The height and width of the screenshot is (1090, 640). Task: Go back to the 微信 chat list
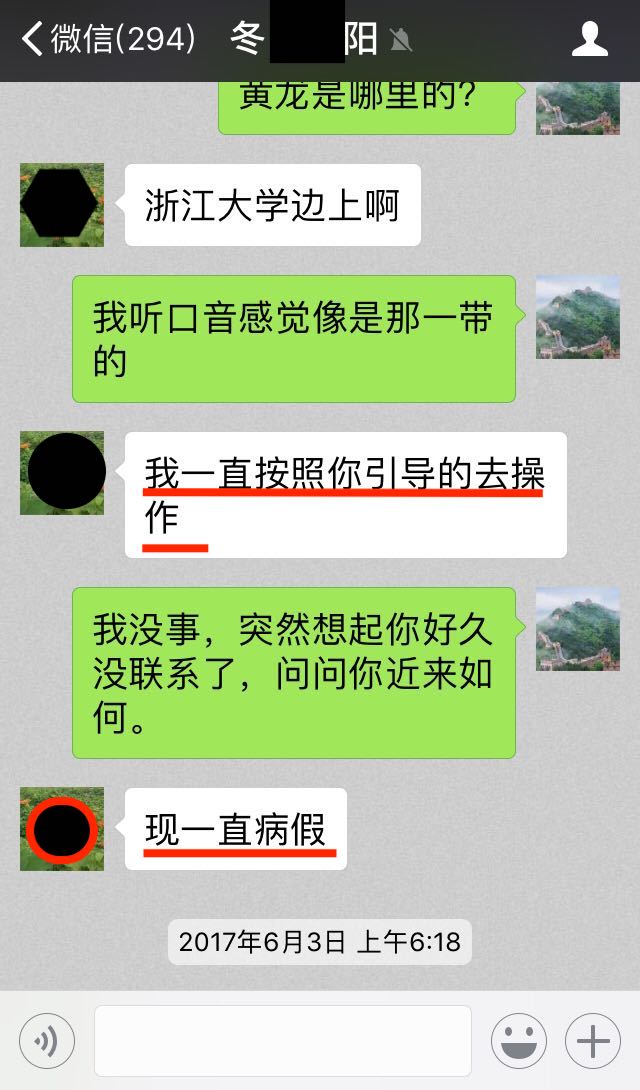105,39
